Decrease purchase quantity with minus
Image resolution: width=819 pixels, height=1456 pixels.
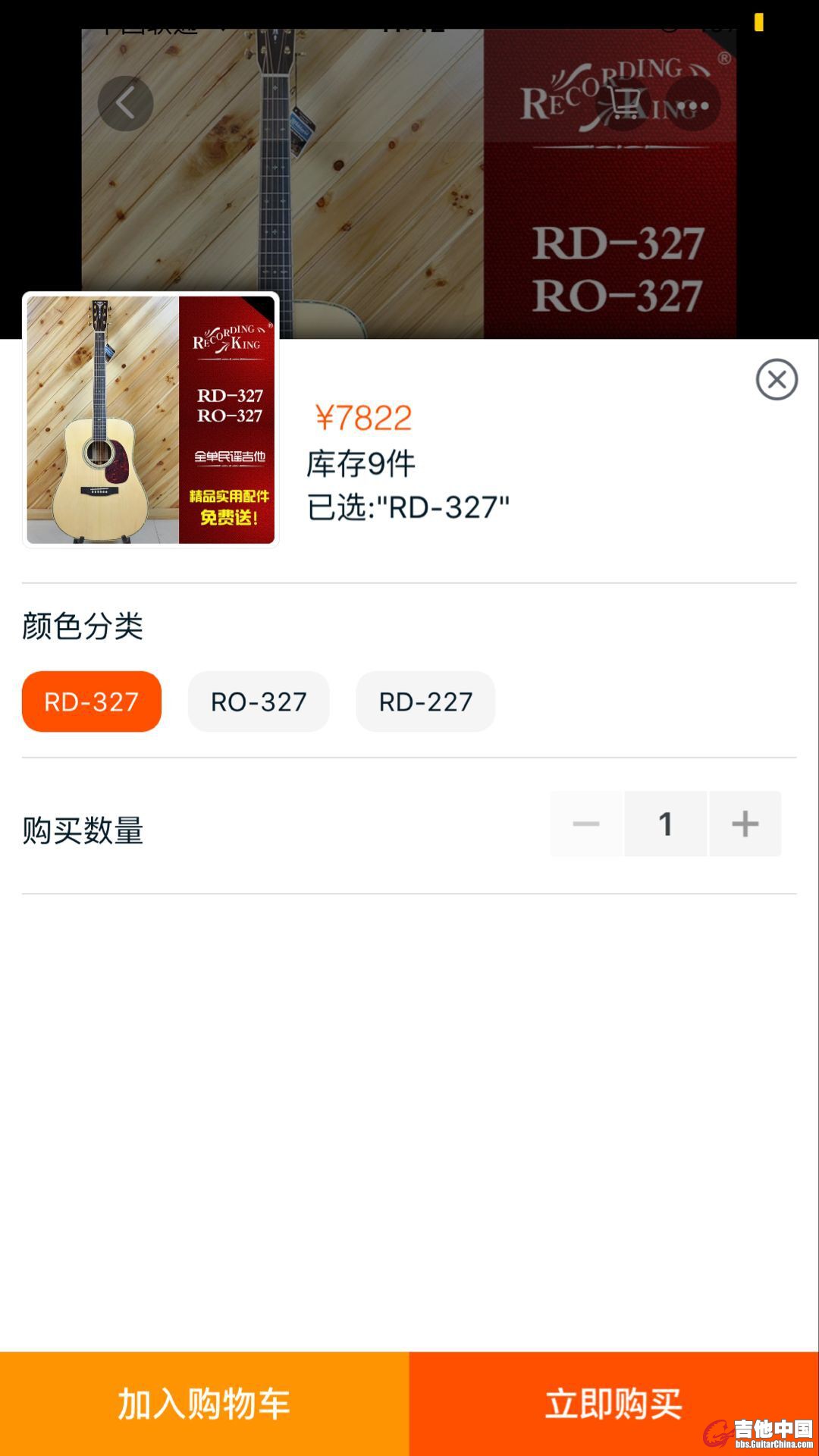[586, 824]
